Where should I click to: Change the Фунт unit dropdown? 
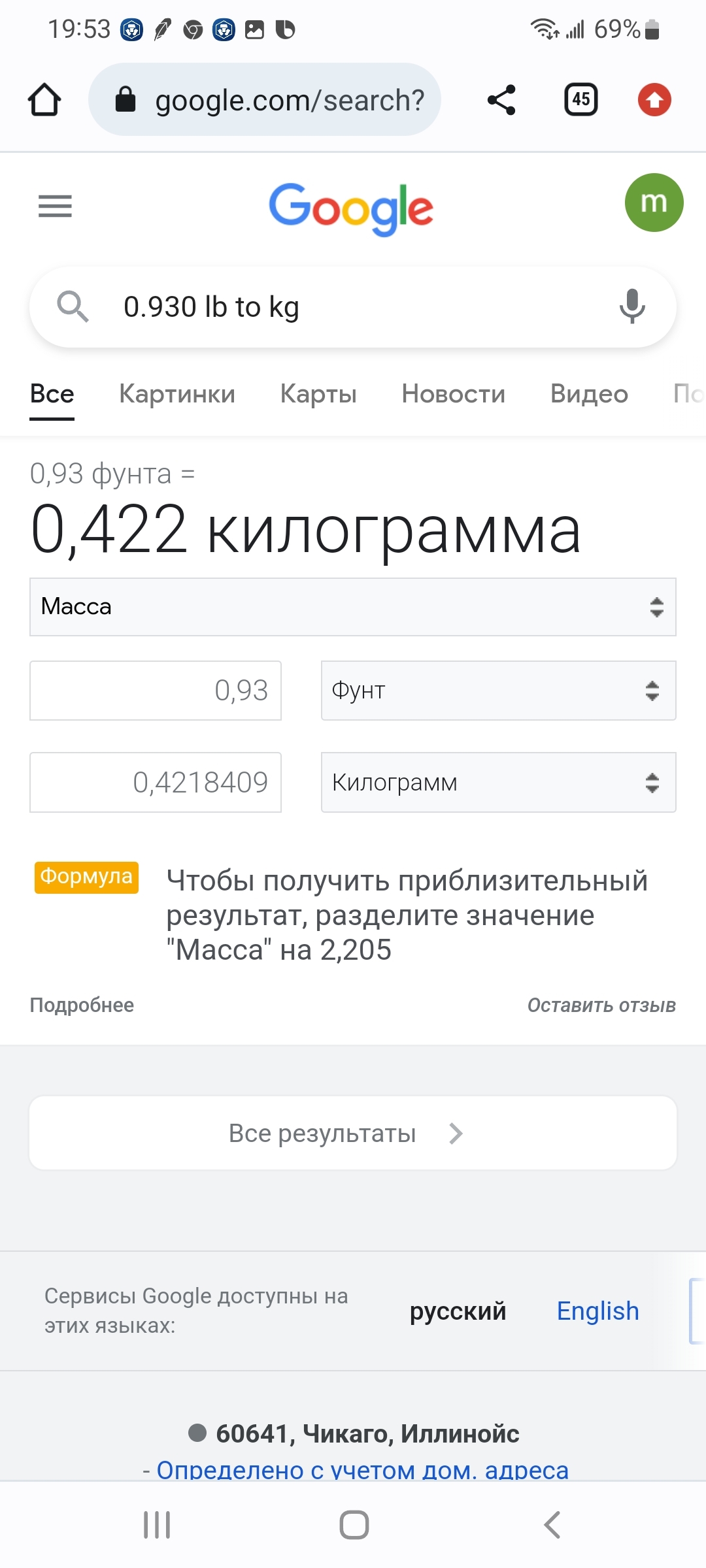tap(498, 691)
